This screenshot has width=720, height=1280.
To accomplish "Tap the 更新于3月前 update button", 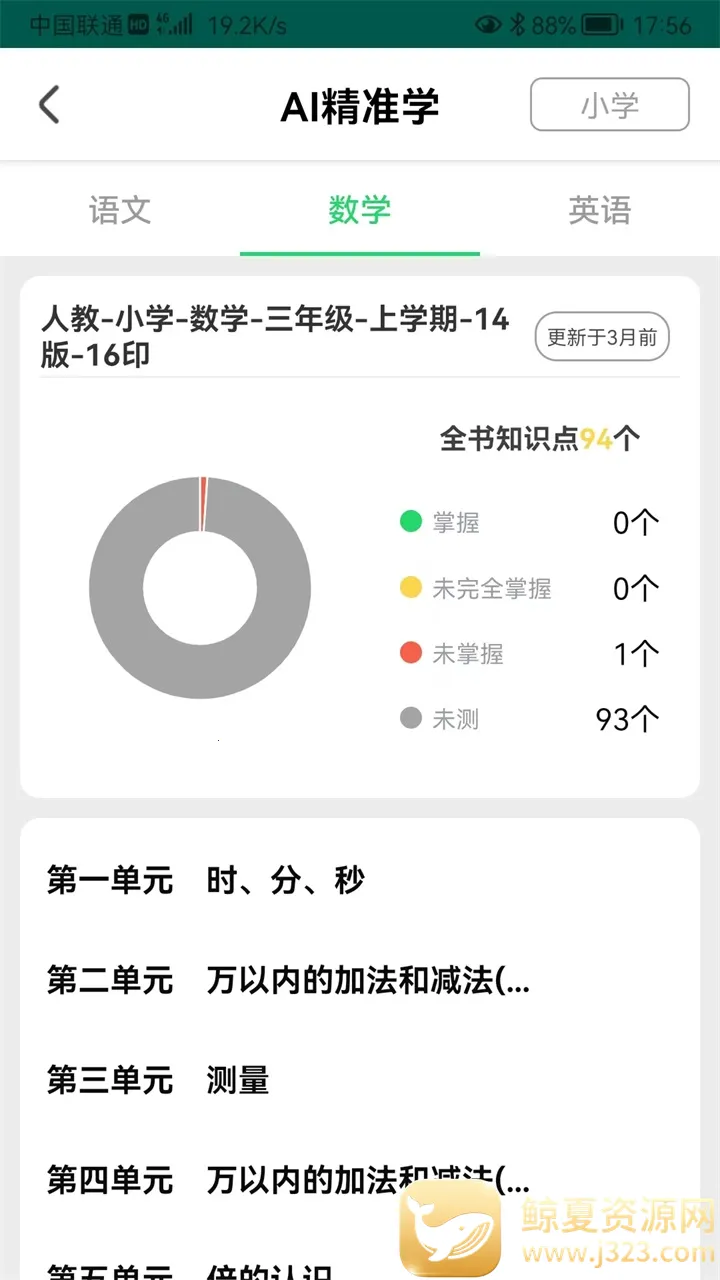I will pyautogui.click(x=602, y=337).
